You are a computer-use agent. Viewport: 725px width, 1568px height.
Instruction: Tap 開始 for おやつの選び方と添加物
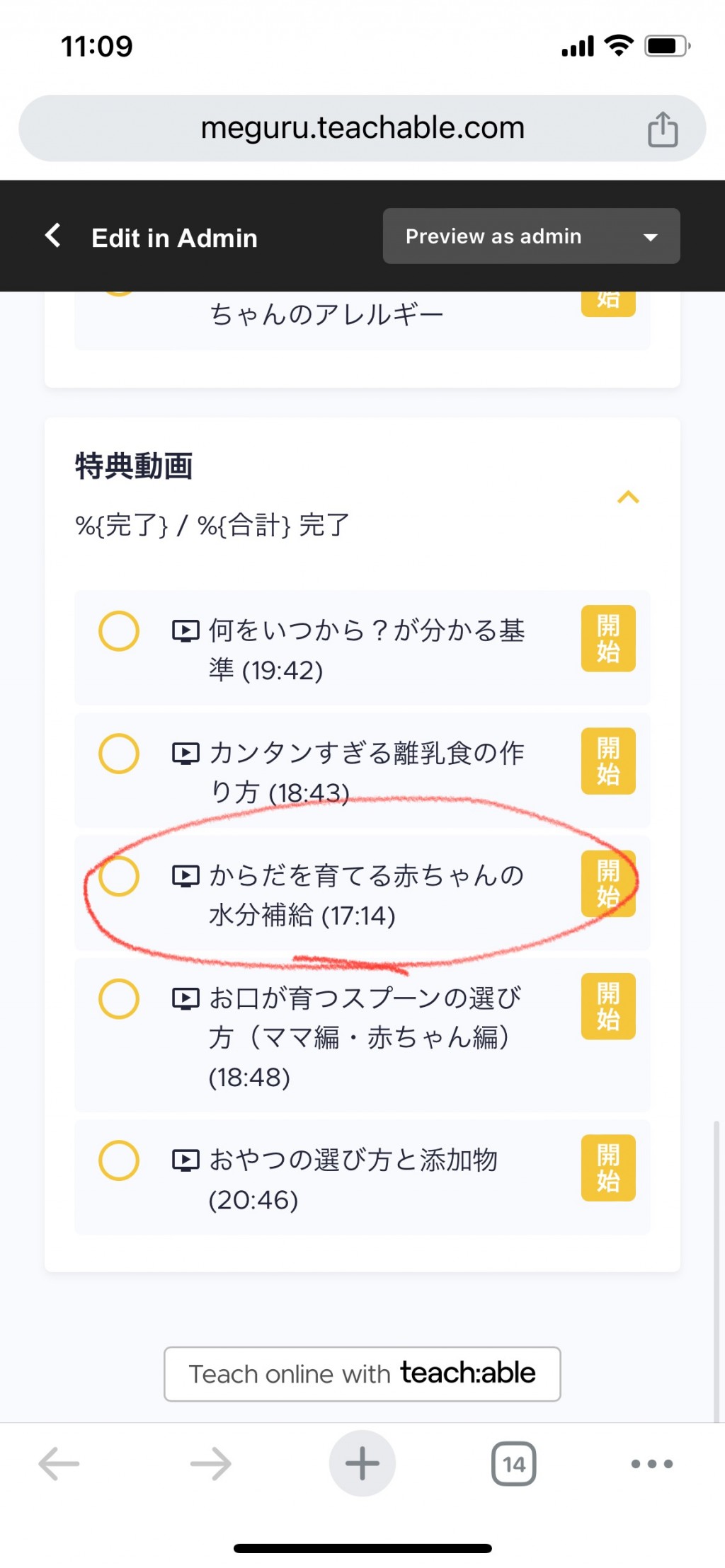tap(608, 1168)
